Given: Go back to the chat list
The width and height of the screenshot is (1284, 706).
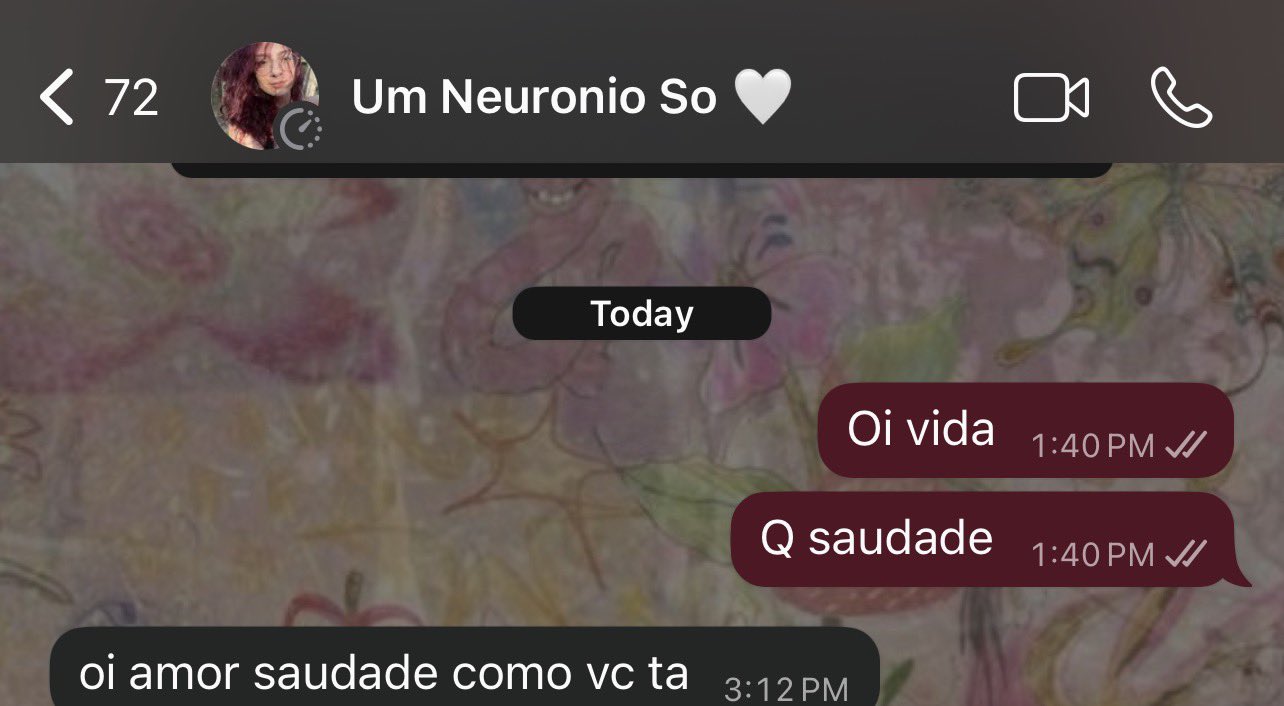Looking at the screenshot, I should click(58, 98).
